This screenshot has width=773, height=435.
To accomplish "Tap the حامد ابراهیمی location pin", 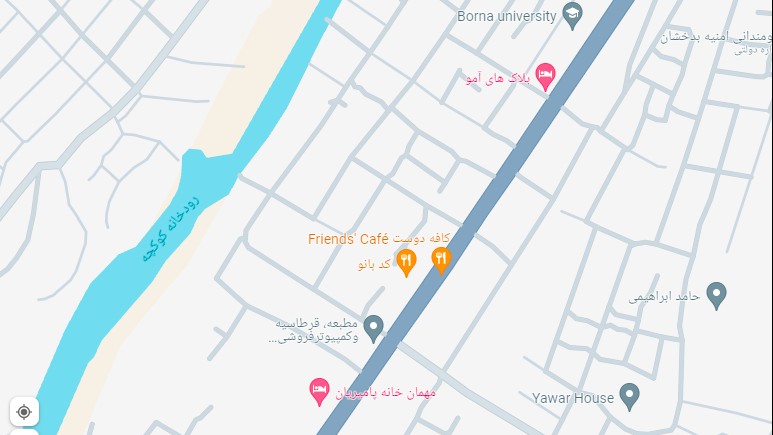I will tap(715, 295).
